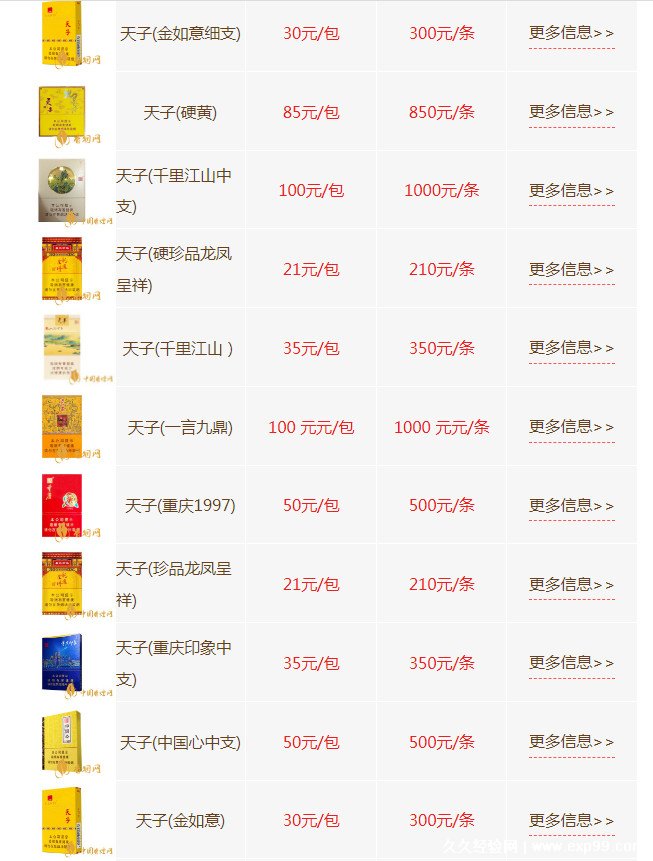View 更多信息 for 天子(硬黄)
Screen dimensions: 653x861
click(571, 112)
